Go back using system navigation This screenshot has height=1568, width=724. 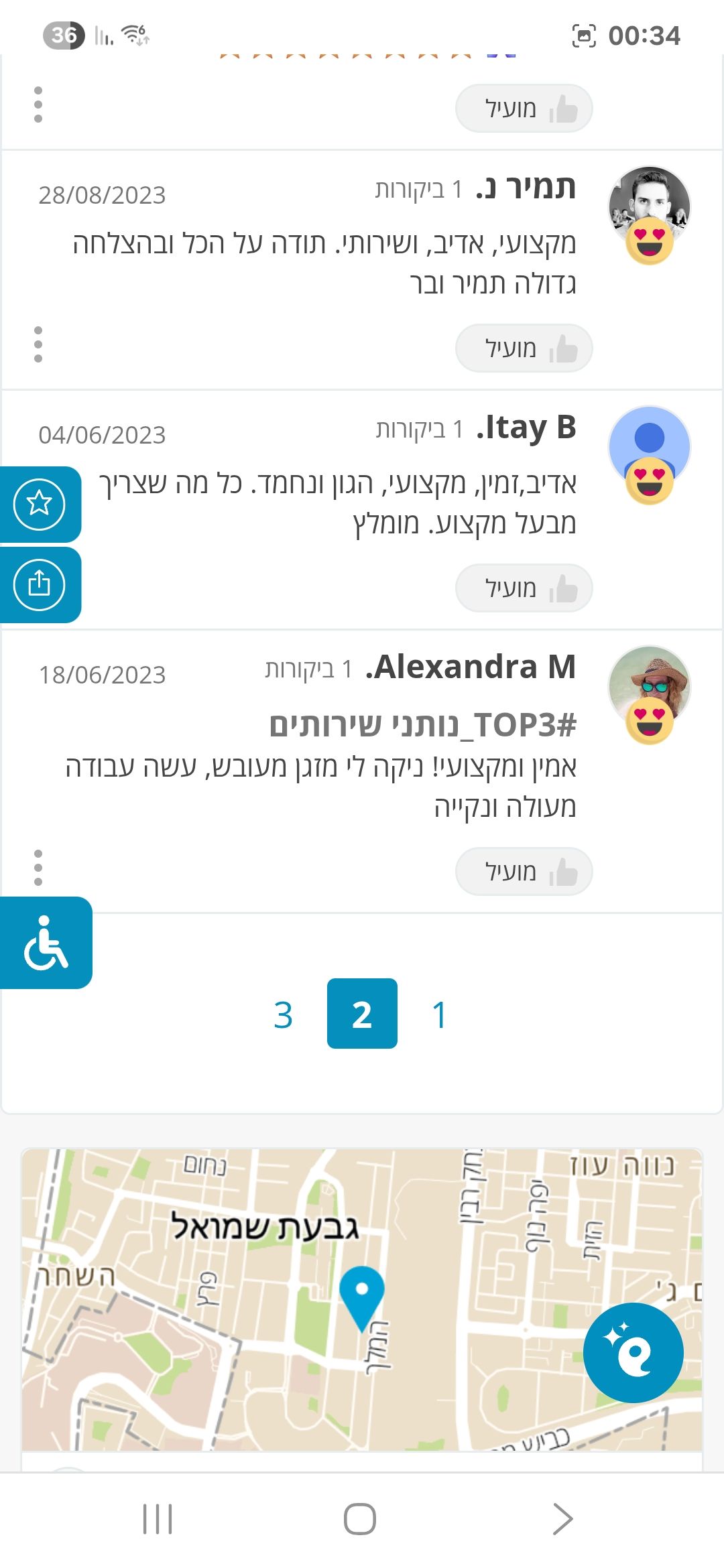click(x=562, y=1518)
